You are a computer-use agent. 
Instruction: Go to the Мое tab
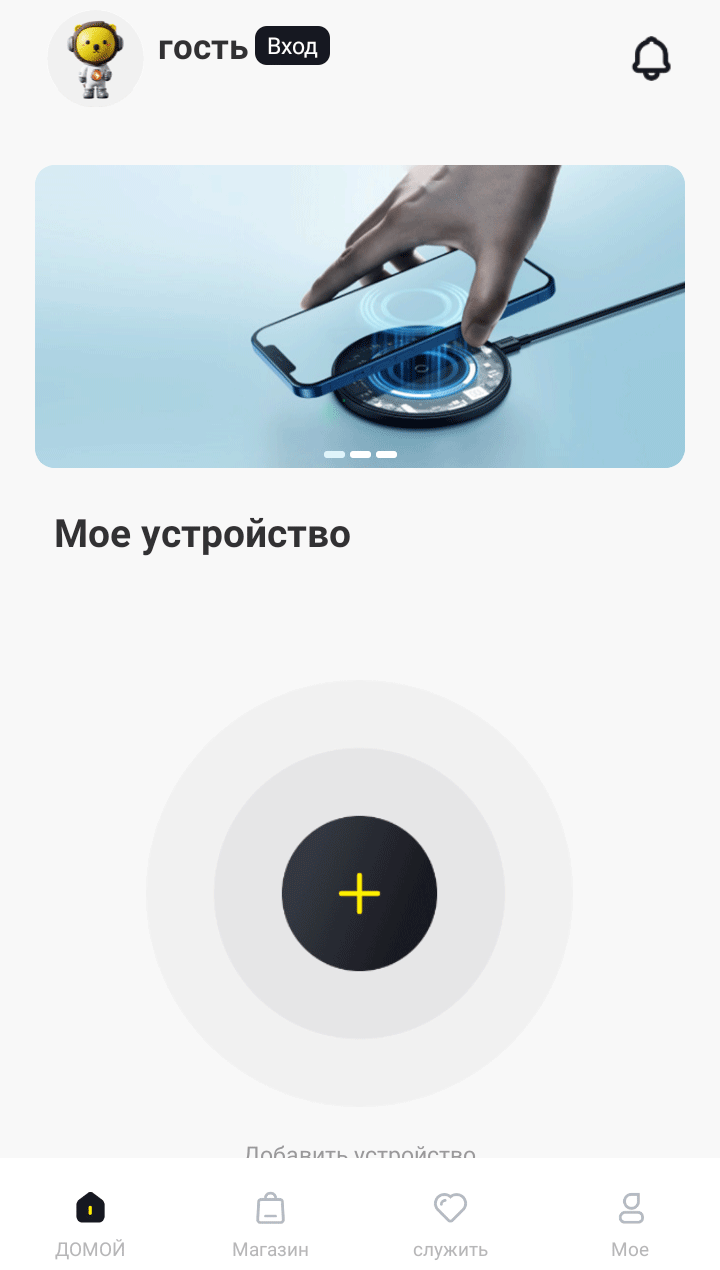[x=630, y=1224]
